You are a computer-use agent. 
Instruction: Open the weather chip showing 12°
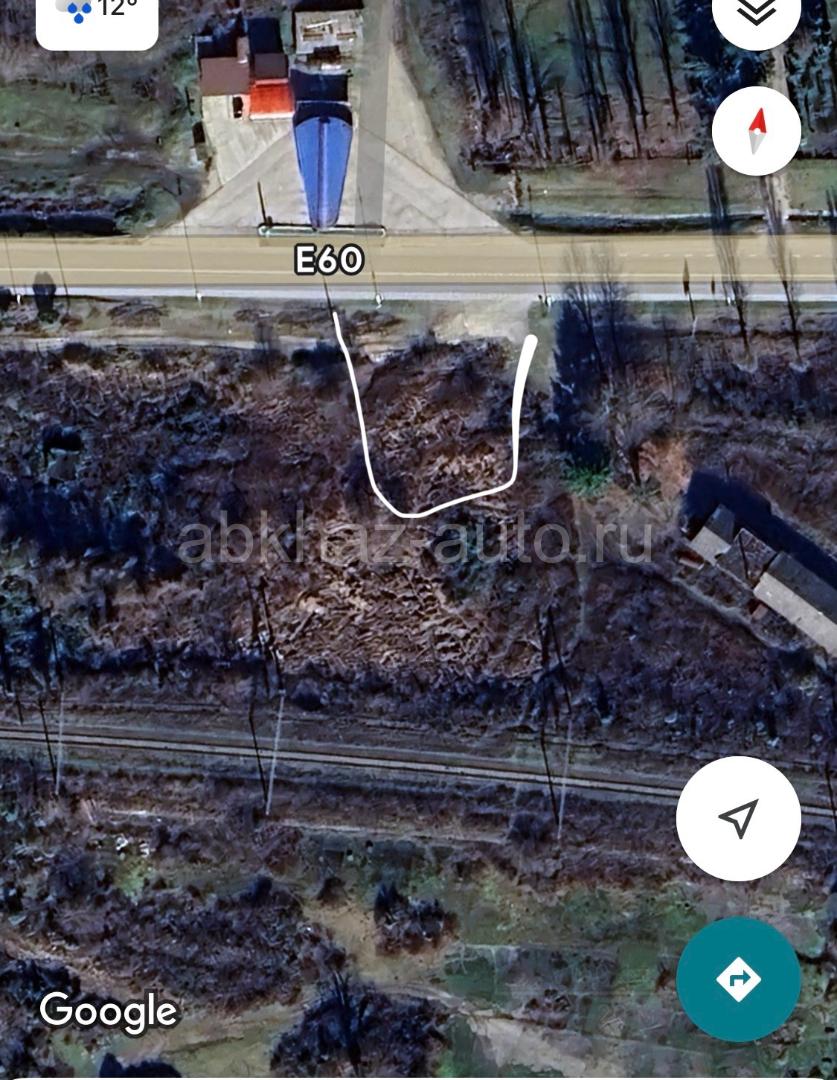pos(97,17)
